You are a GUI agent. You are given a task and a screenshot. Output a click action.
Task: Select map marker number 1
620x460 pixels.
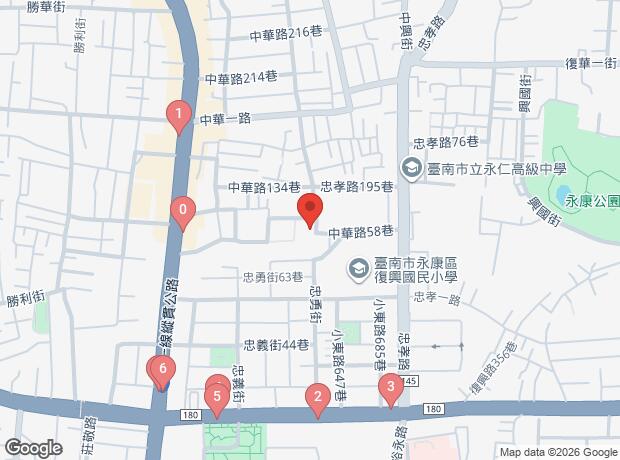tap(179, 115)
